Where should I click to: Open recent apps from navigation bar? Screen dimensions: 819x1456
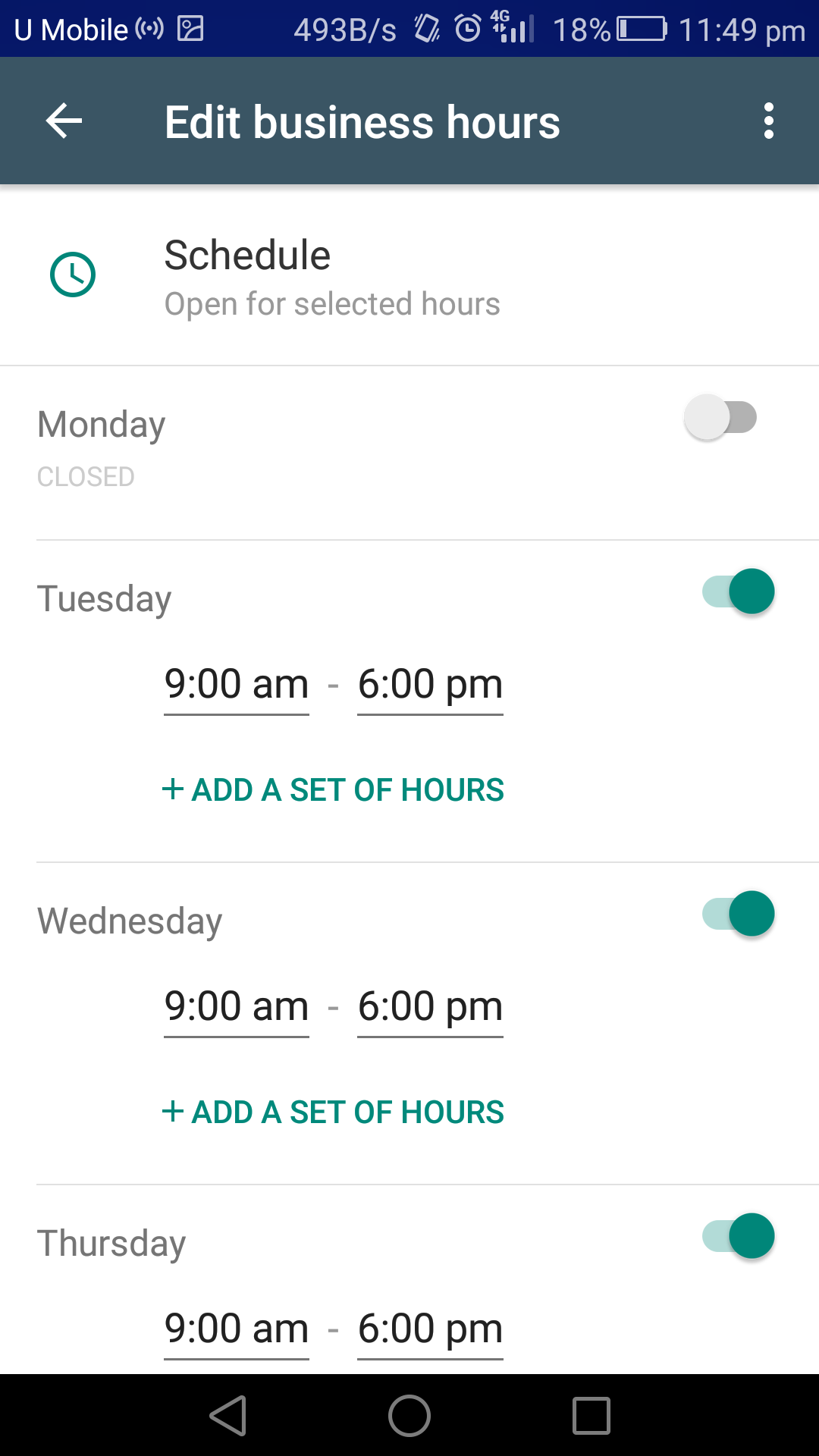591,1416
